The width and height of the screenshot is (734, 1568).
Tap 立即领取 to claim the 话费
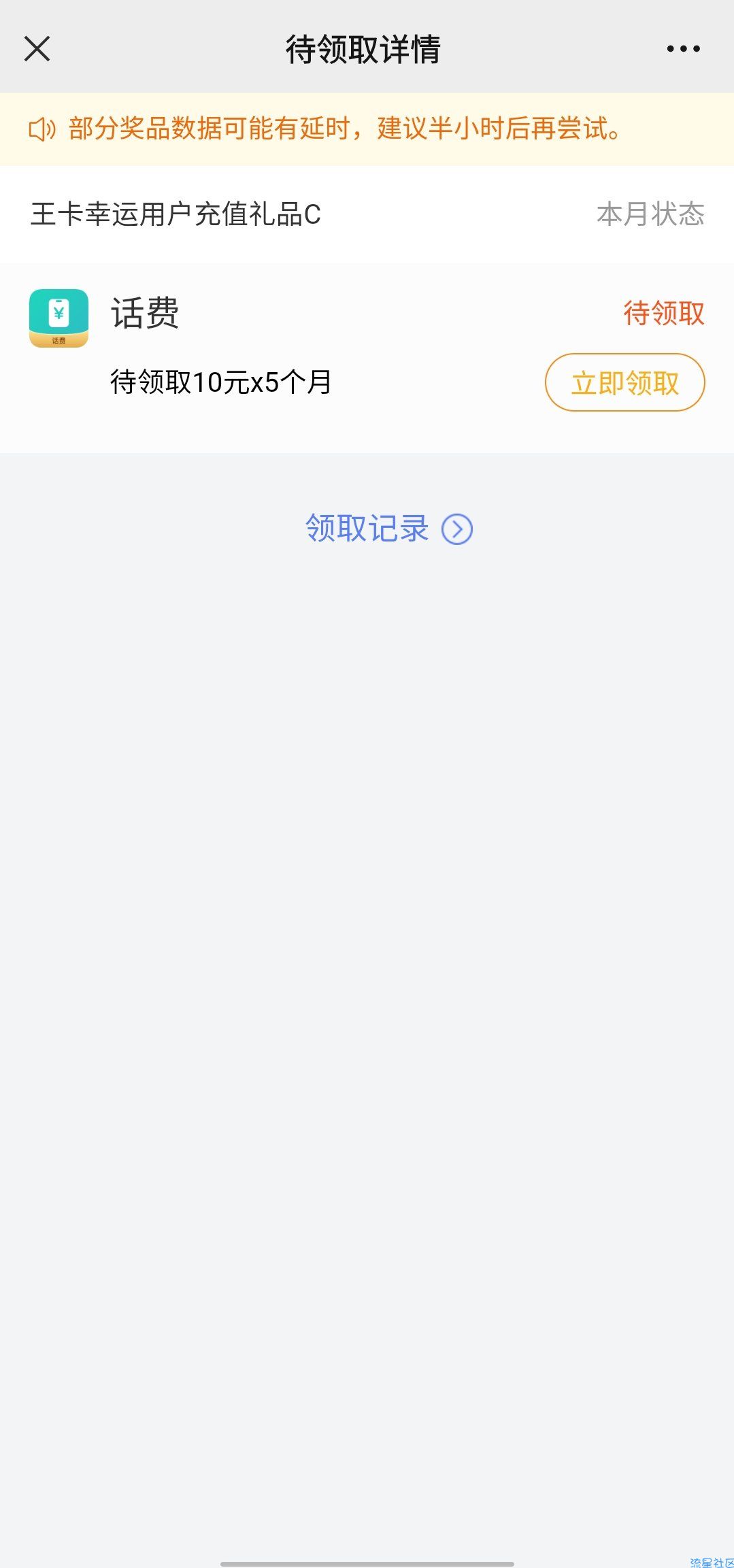click(624, 383)
